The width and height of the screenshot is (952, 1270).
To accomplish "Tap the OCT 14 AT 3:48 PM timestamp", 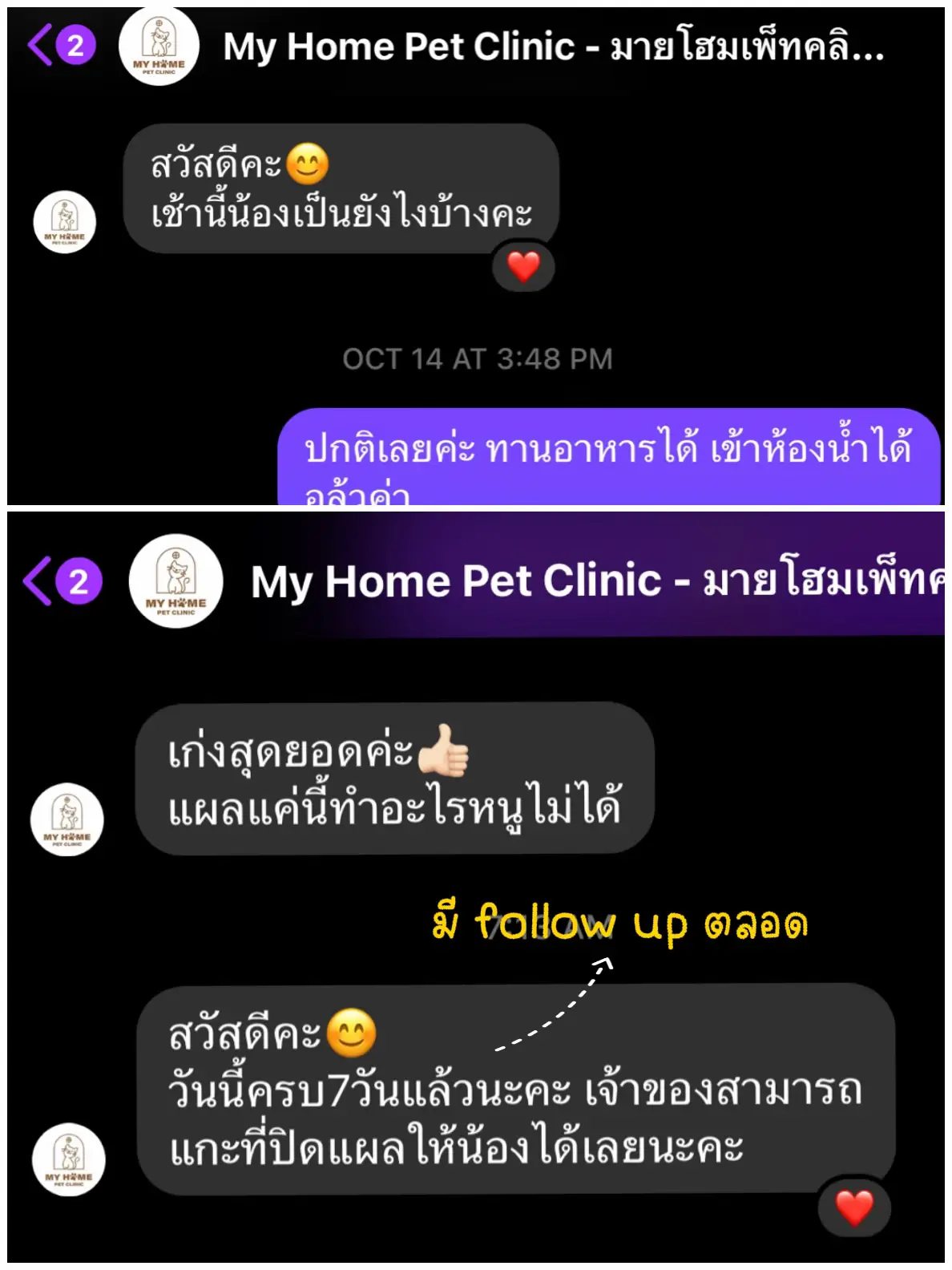I will point(476,359).
